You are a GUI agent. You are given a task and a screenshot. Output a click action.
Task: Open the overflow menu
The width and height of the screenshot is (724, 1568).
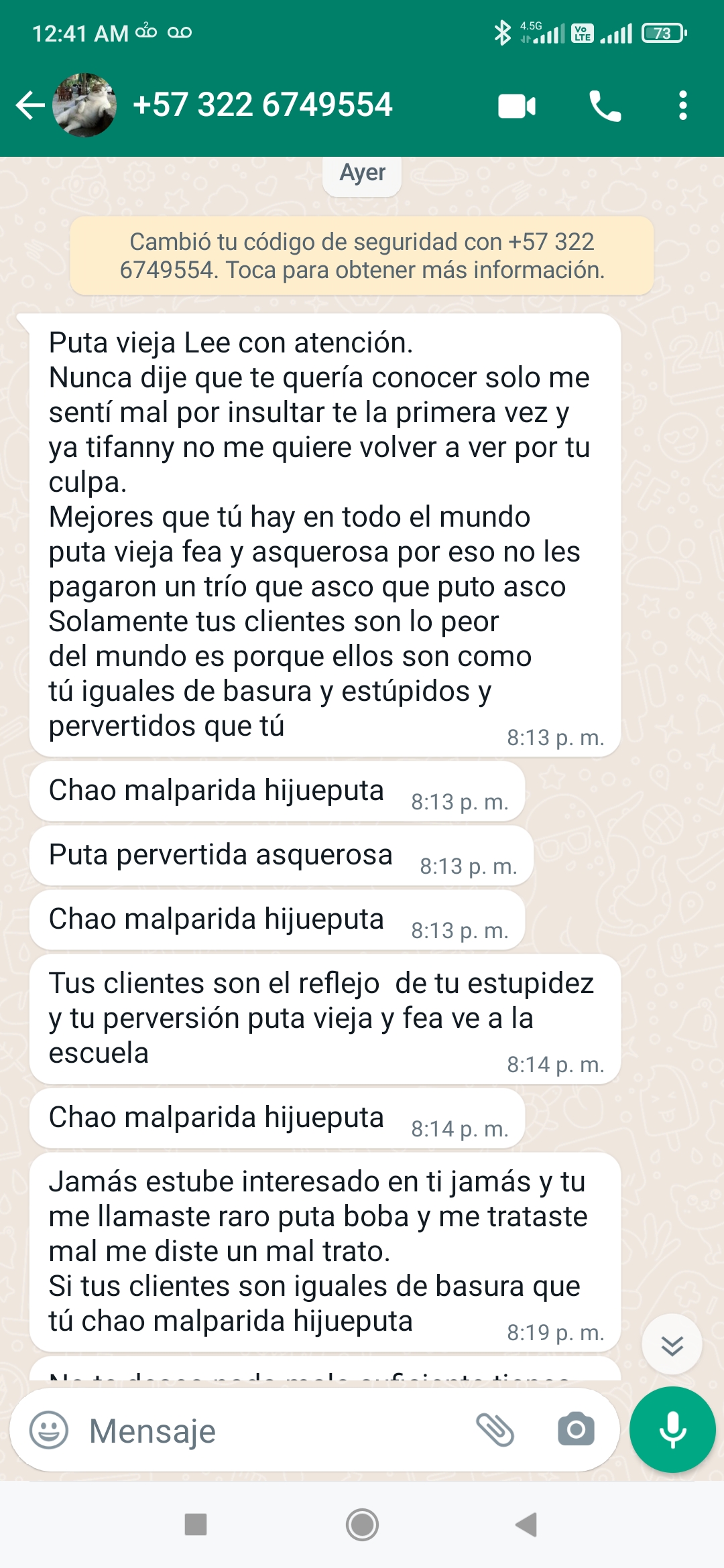tap(682, 105)
